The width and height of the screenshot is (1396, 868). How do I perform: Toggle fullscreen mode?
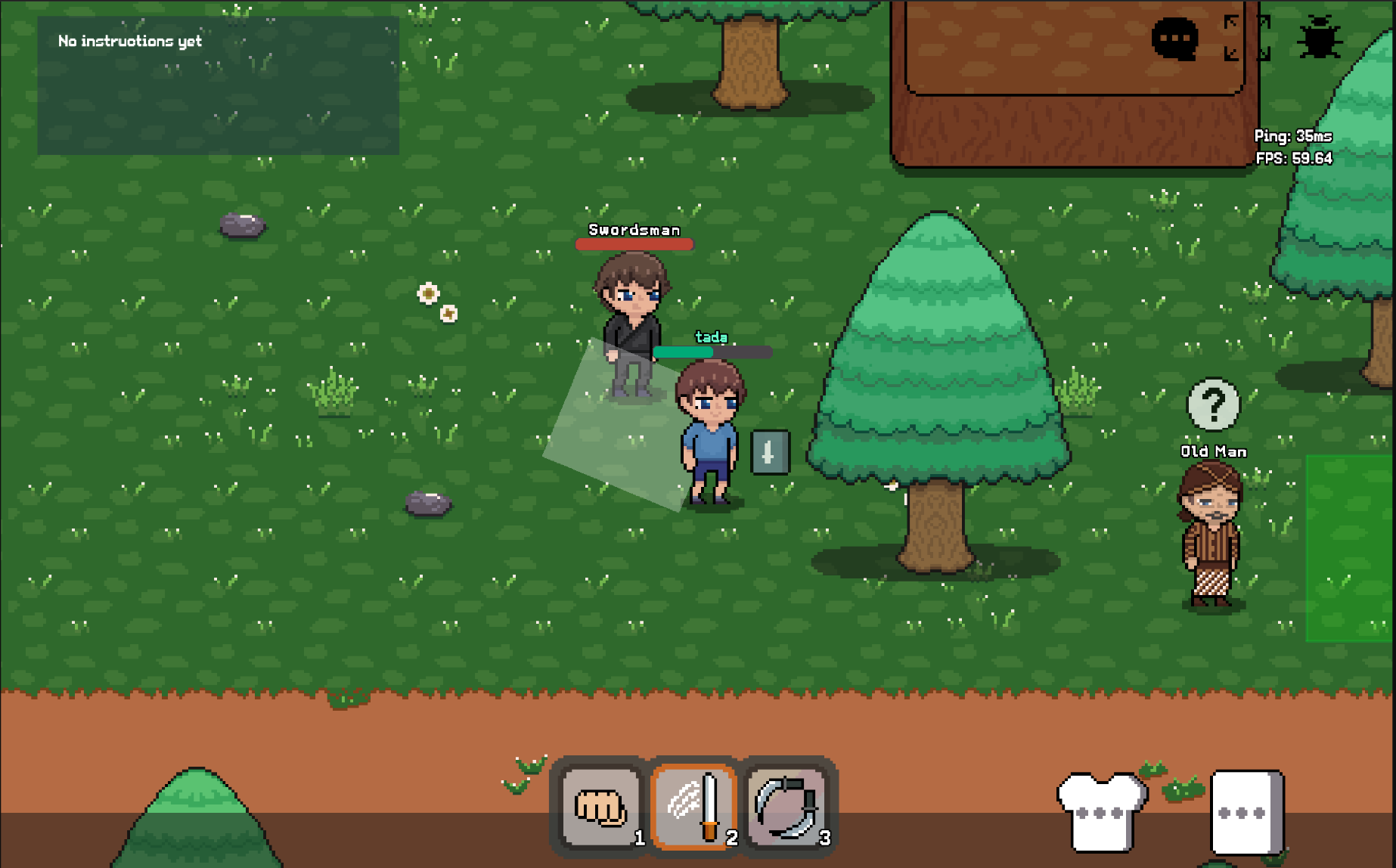click(1247, 38)
